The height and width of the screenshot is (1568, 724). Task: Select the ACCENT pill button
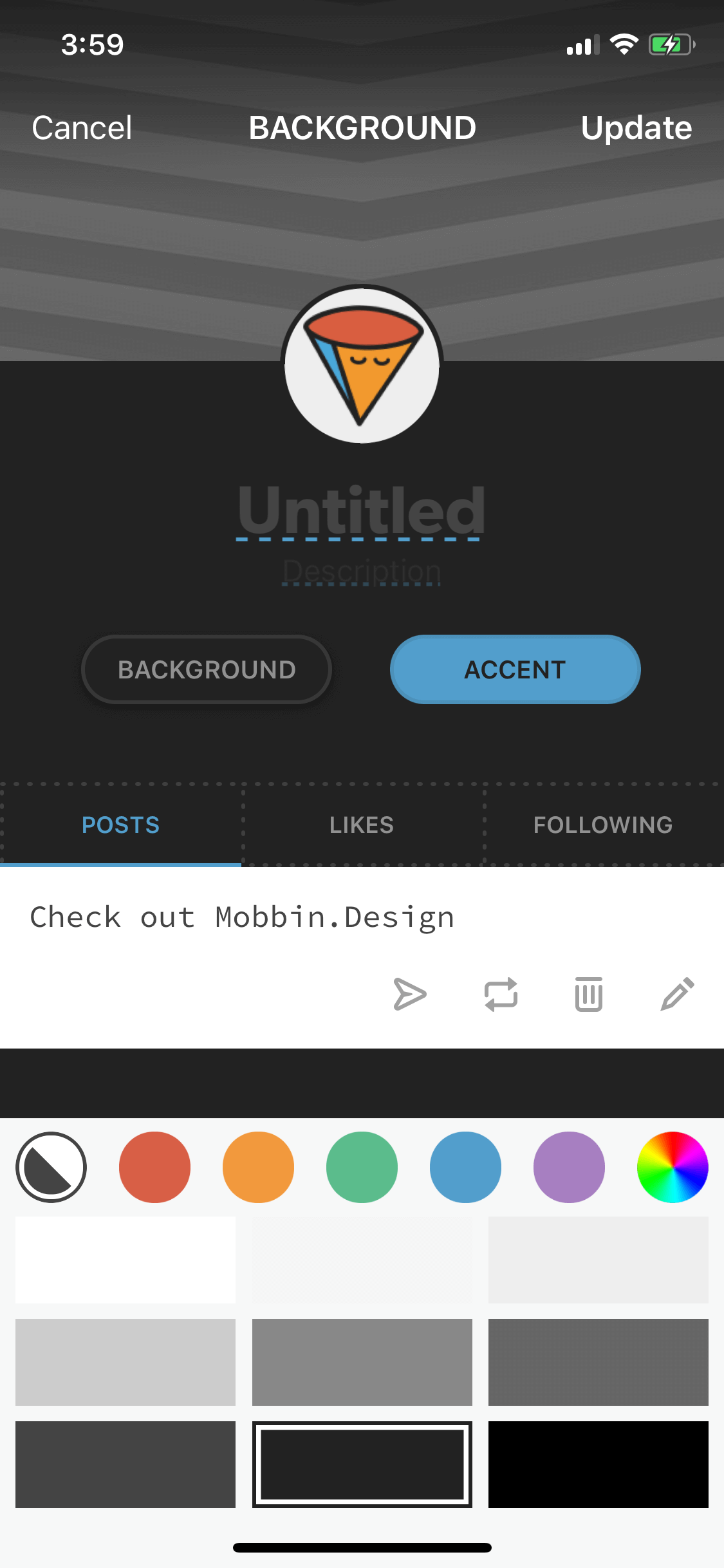(x=515, y=669)
